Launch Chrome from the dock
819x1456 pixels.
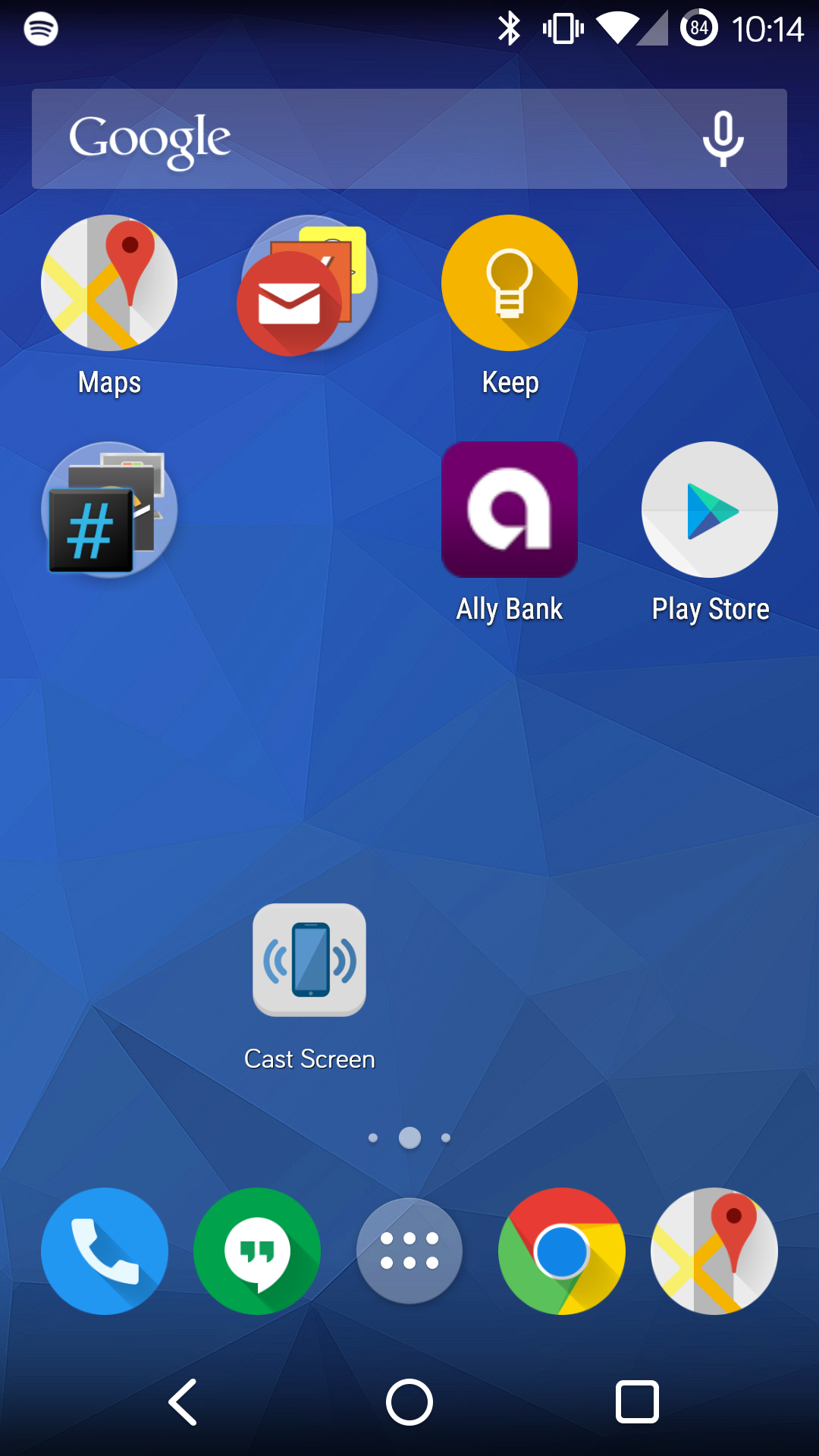[561, 1250]
